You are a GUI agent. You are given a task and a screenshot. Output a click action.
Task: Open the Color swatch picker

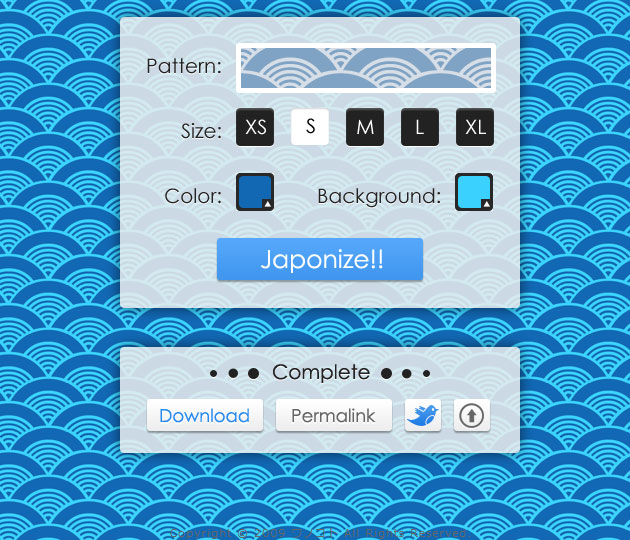(x=255, y=192)
